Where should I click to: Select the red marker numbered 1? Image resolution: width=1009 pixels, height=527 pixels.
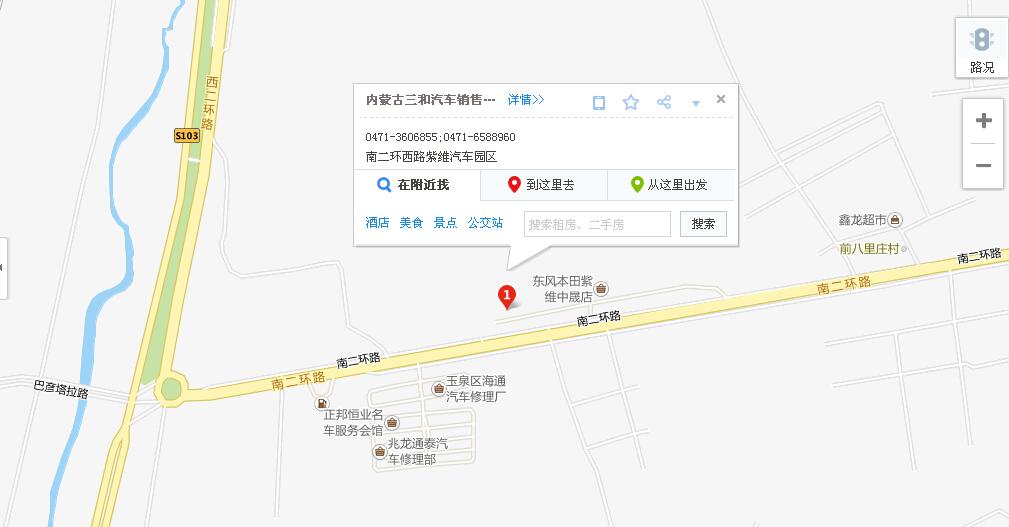(507, 296)
